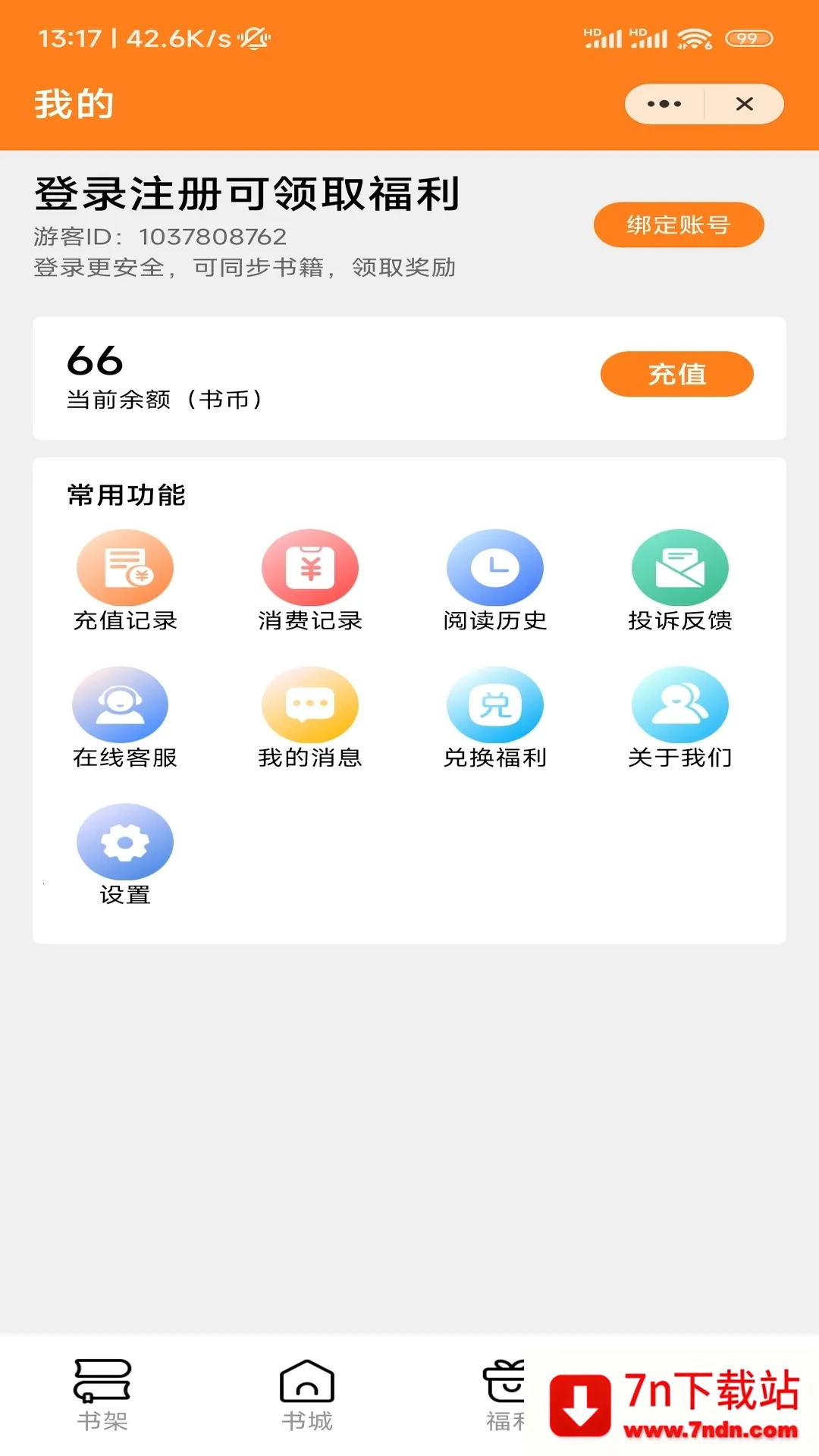Open the 消费记录 consumption records icon
This screenshot has height=1456, width=819.
tap(310, 566)
